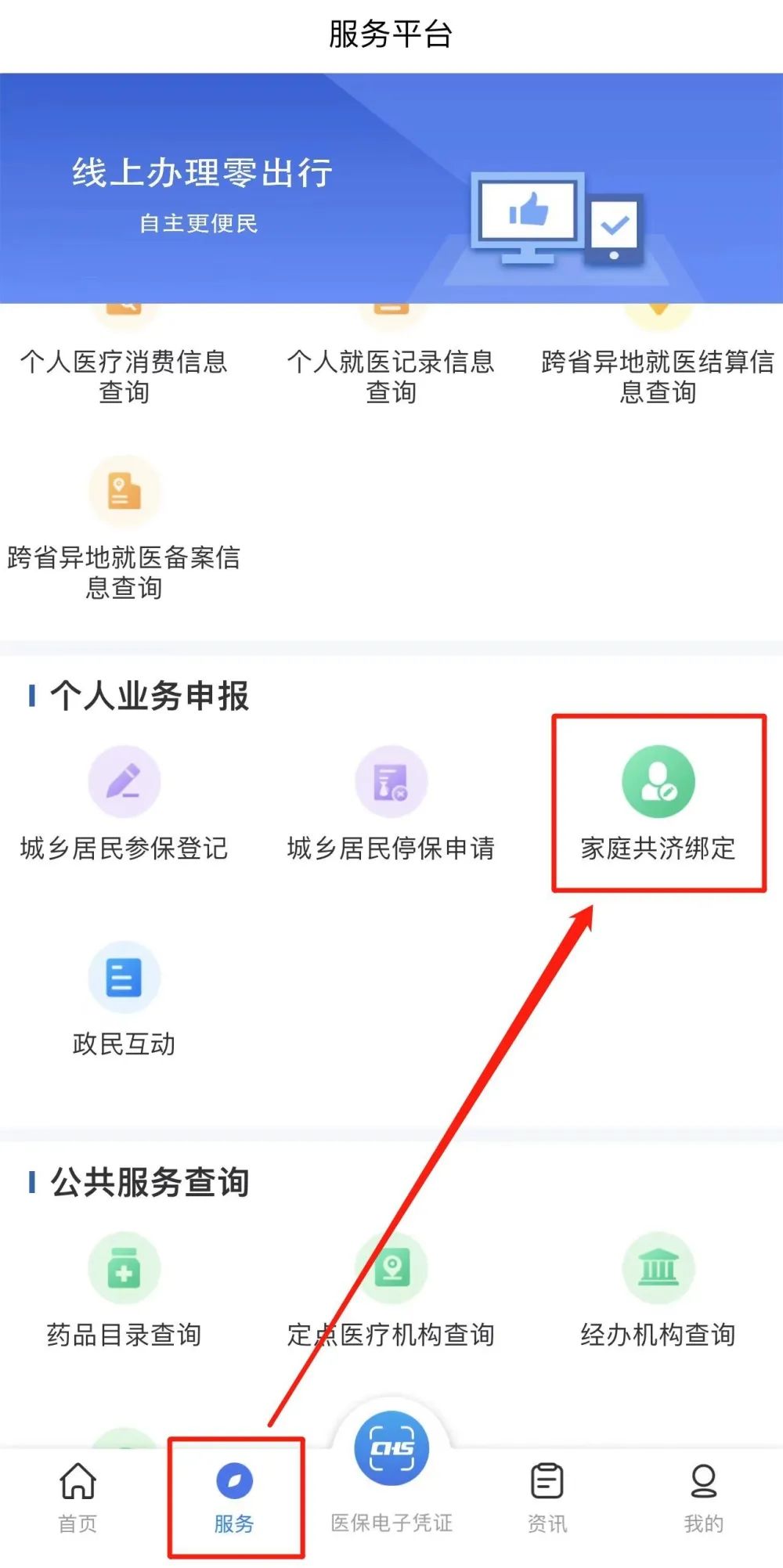
Task: Select the 服务 tab
Action: 234,1498
